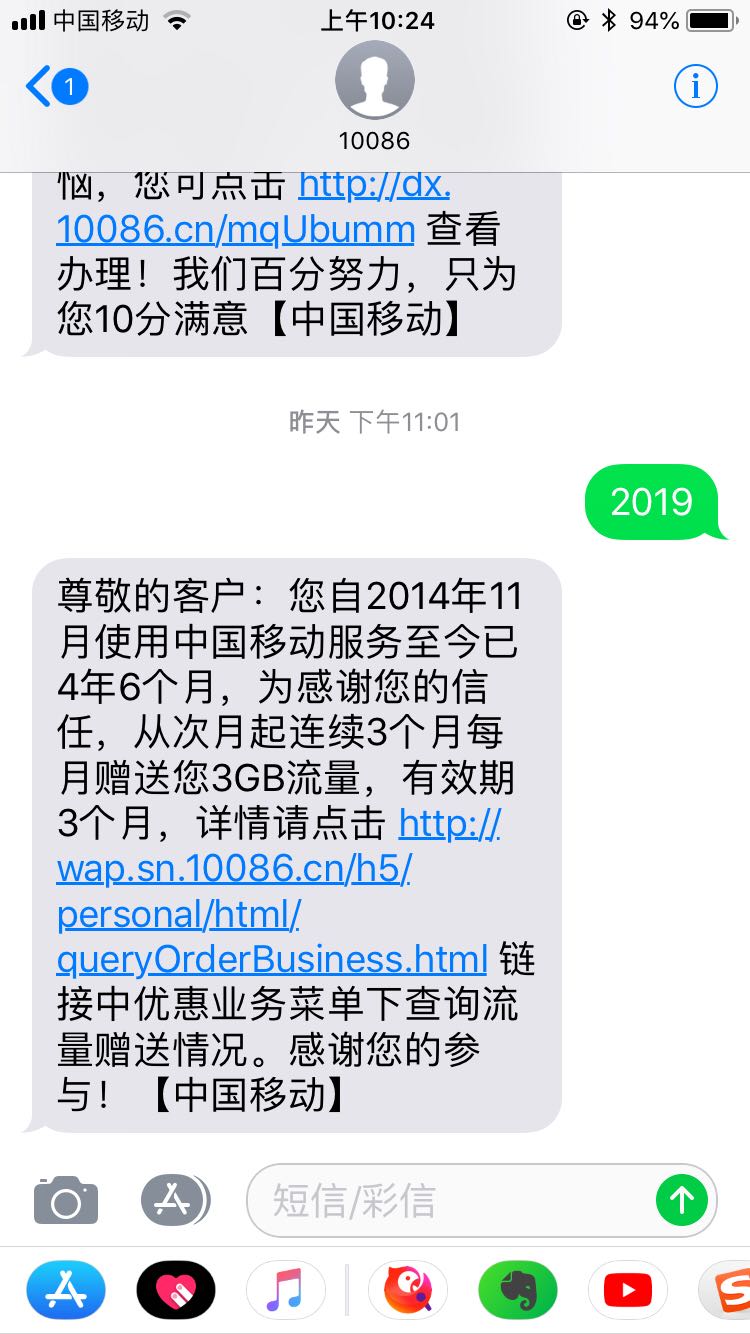Screen dimensions: 750x1334
Task: Send the message with the green arrow
Action: tap(681, 1199)
